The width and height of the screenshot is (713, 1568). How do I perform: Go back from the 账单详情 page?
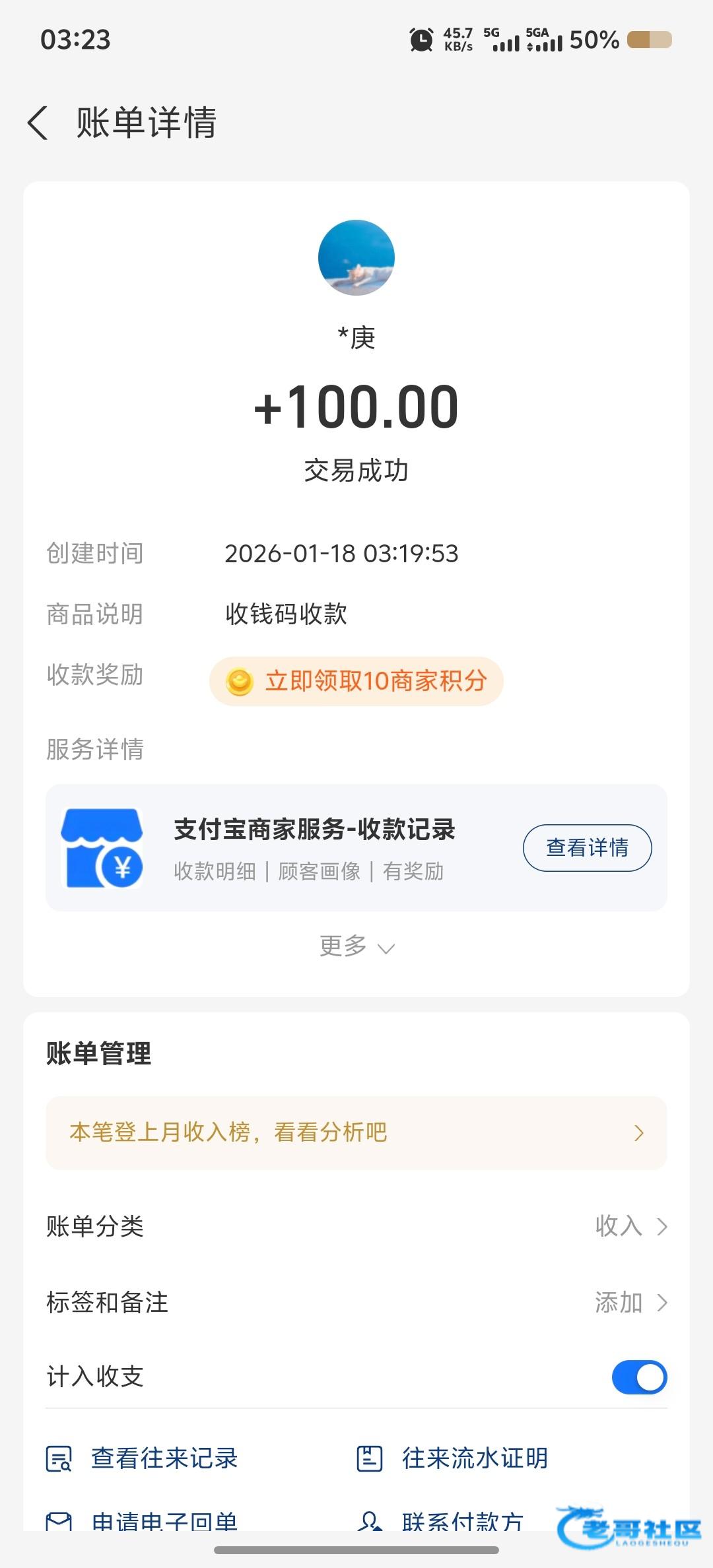tap(38, 123)
